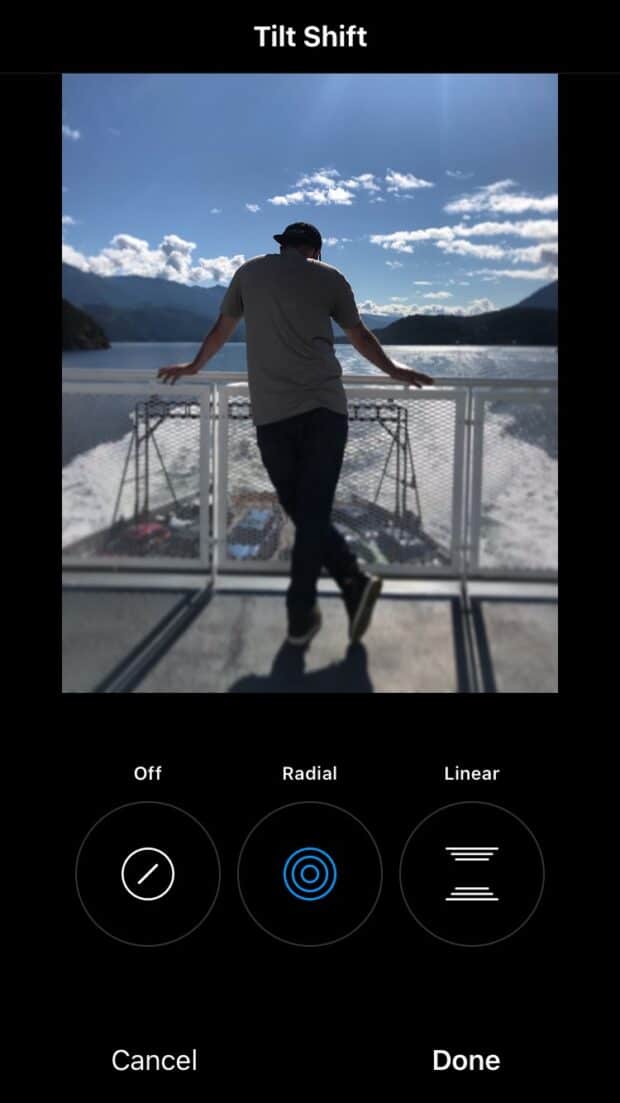Viewport: 620px width, 1103px height.
Task: Confirm changes with Done
Action: 466,1060
